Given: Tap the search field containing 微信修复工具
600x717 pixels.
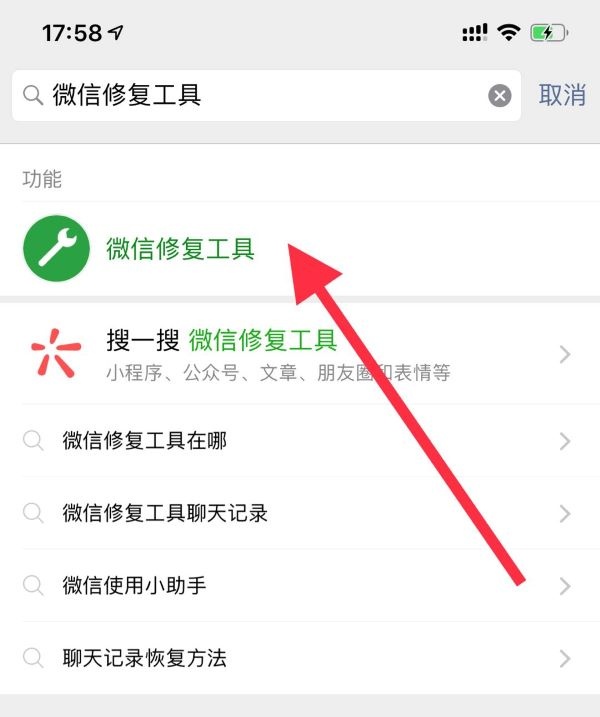Looking at the screenshot, I should click(x=250, y=95).
